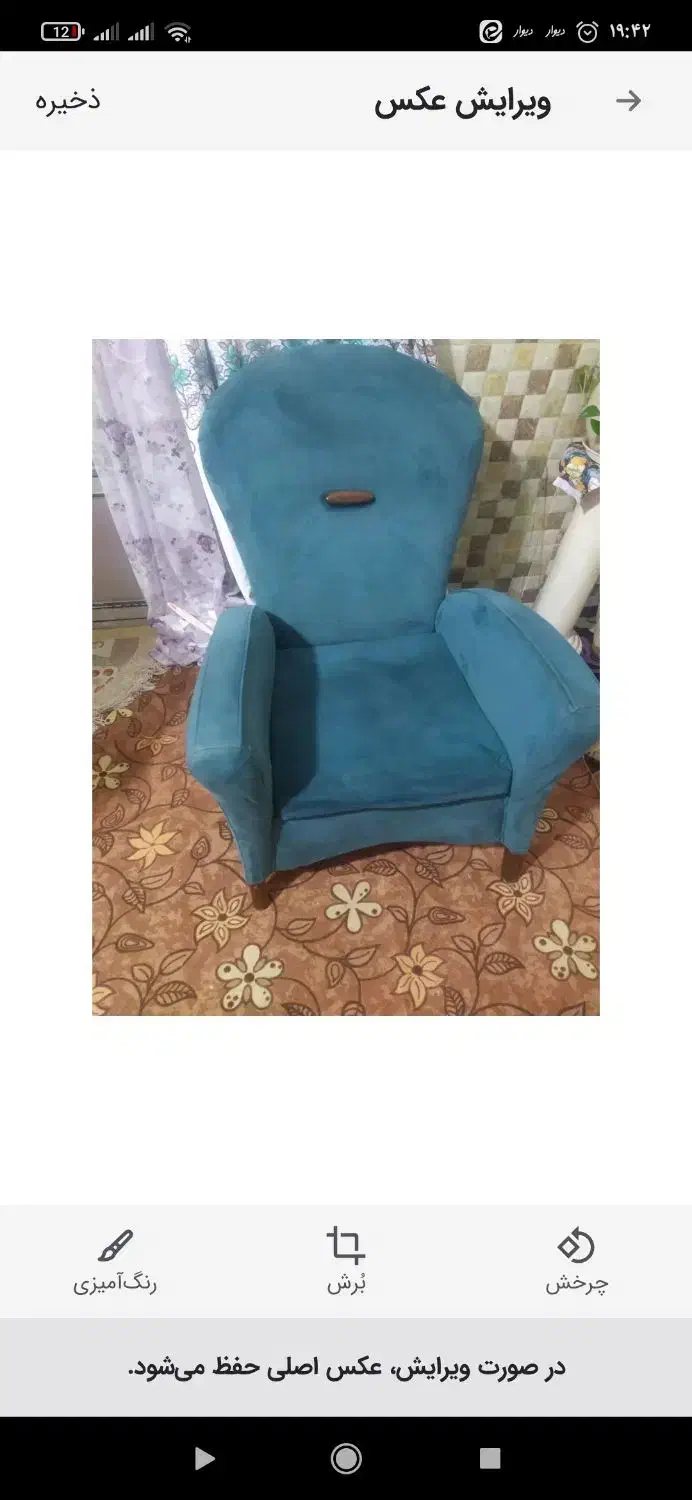
Task: Open the رنگ‌آمیزی paint tool
Action: (x=115, y=1260)
